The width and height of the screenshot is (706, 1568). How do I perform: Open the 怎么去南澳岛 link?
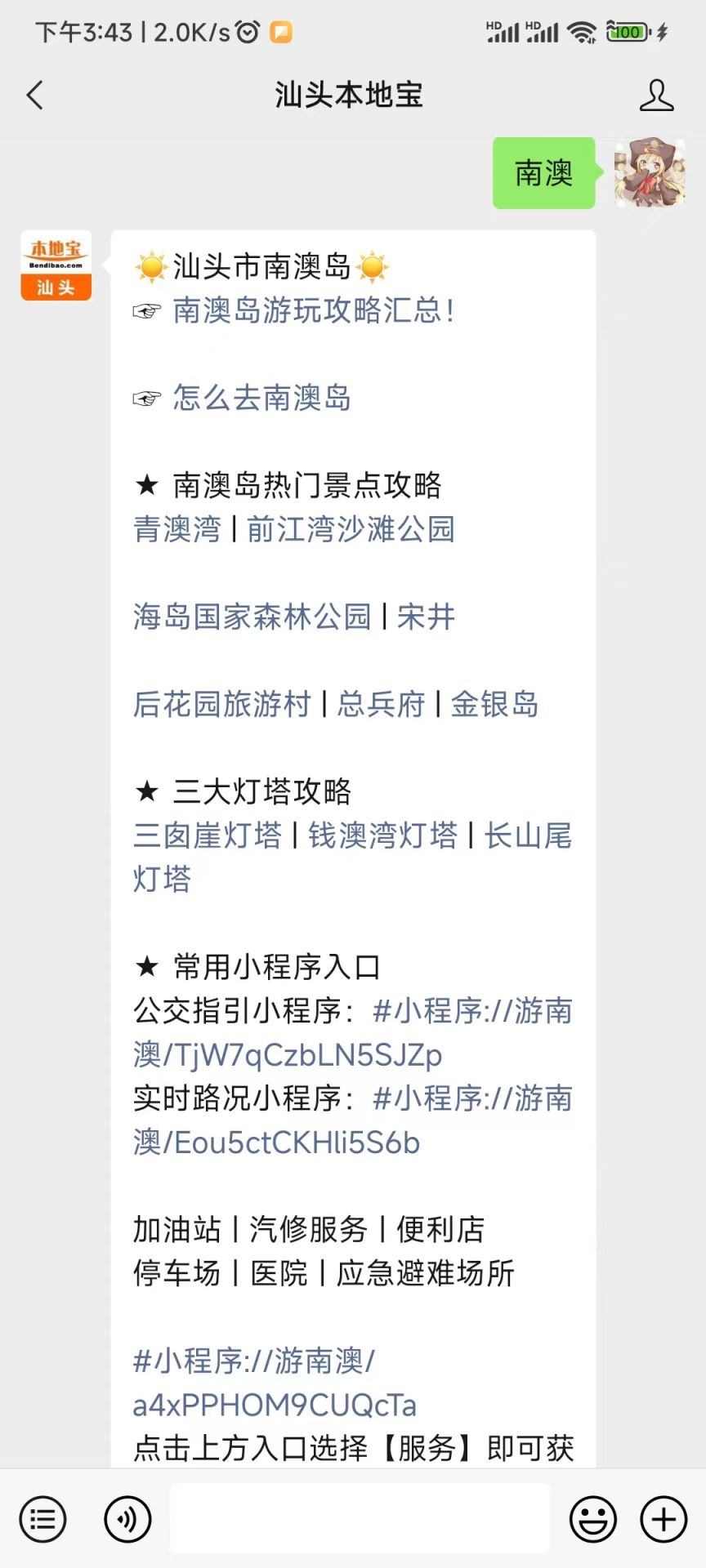point(261,398)
